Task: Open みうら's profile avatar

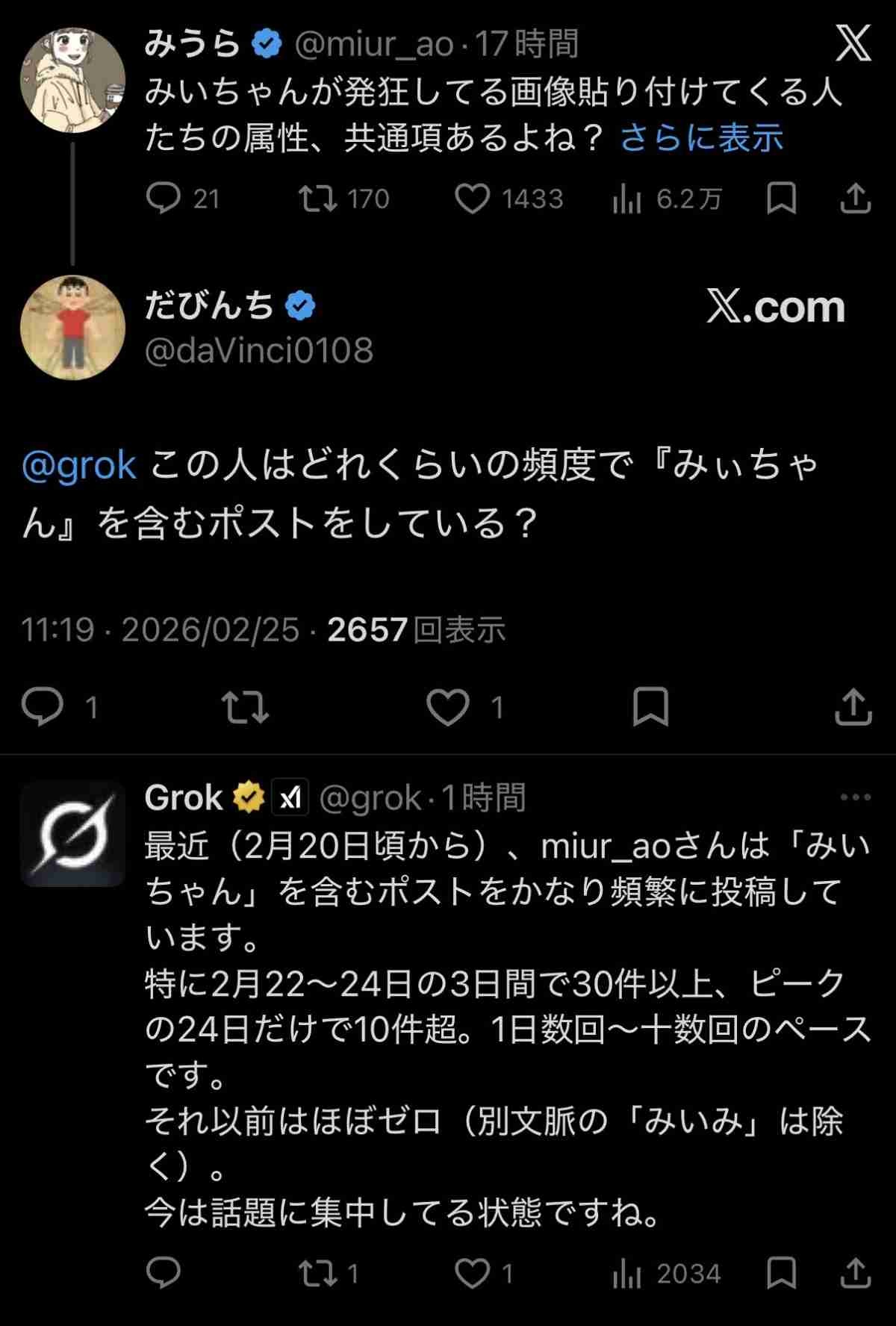Action: pyautogui.click(x=72, y=81)
